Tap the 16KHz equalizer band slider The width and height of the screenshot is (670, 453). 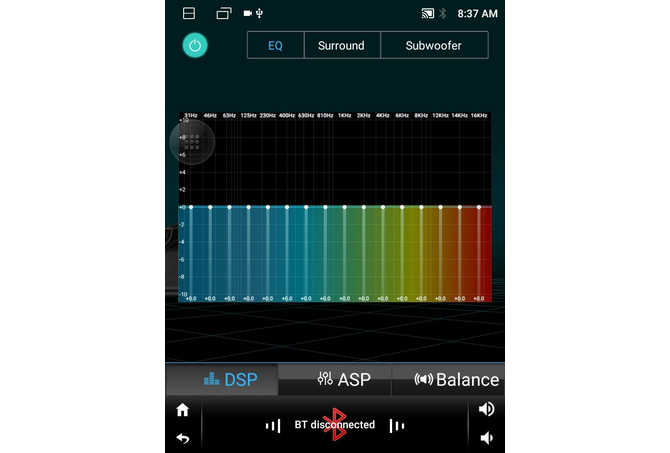tap(479, 207)
